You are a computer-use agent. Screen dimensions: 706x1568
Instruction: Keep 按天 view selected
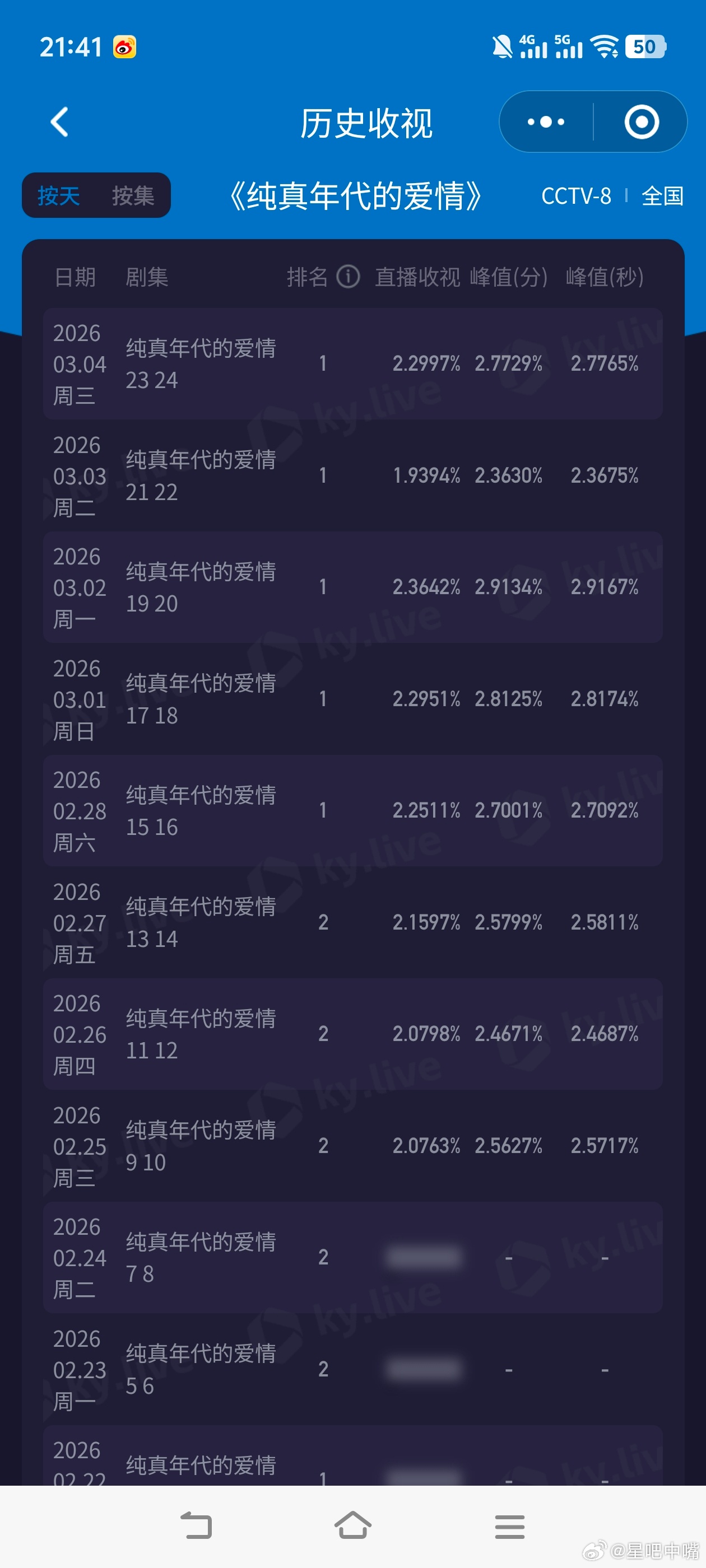(x=59, y=196)
